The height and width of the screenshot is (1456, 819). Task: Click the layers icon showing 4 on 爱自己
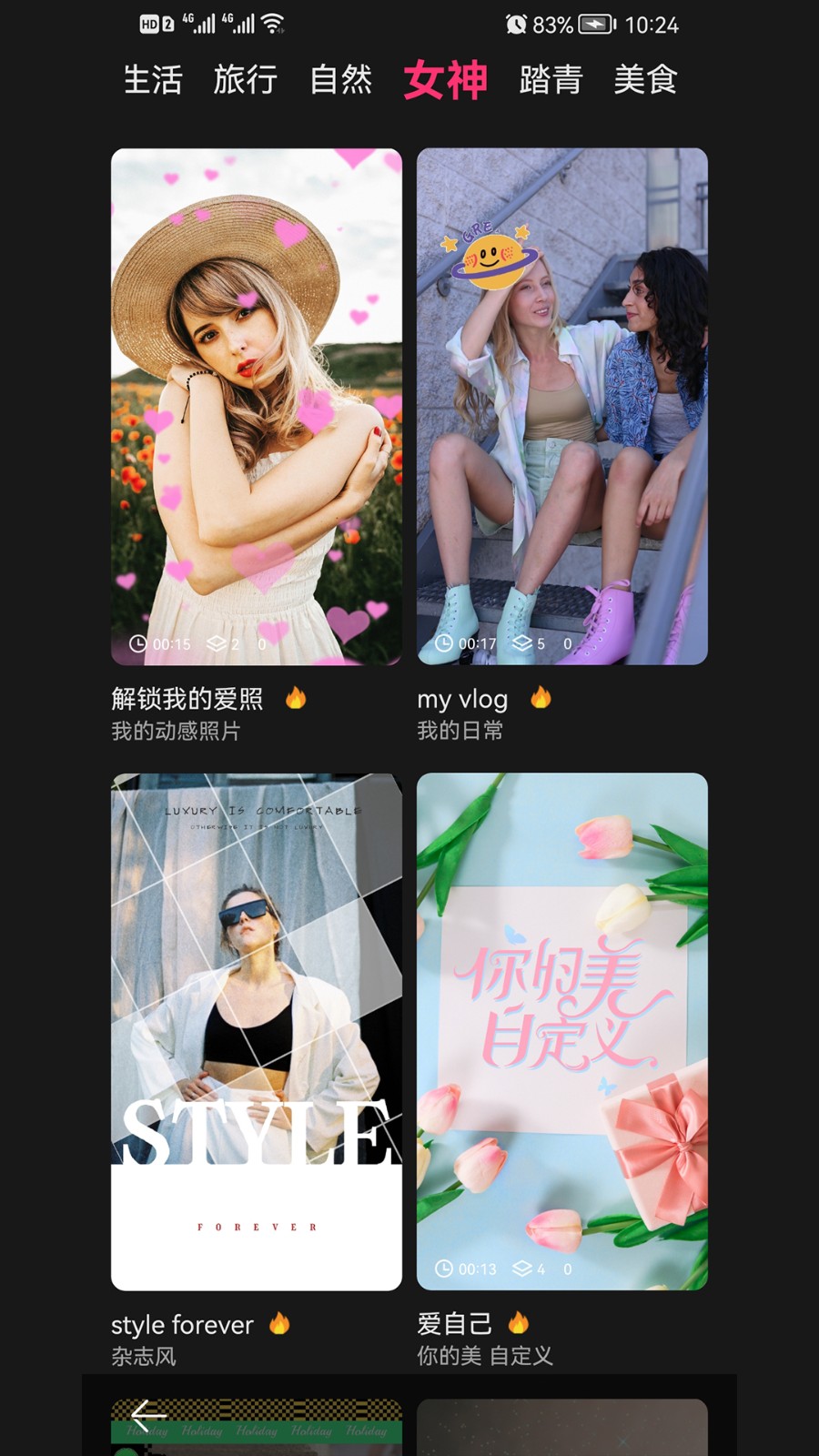tap(521, 1269)
